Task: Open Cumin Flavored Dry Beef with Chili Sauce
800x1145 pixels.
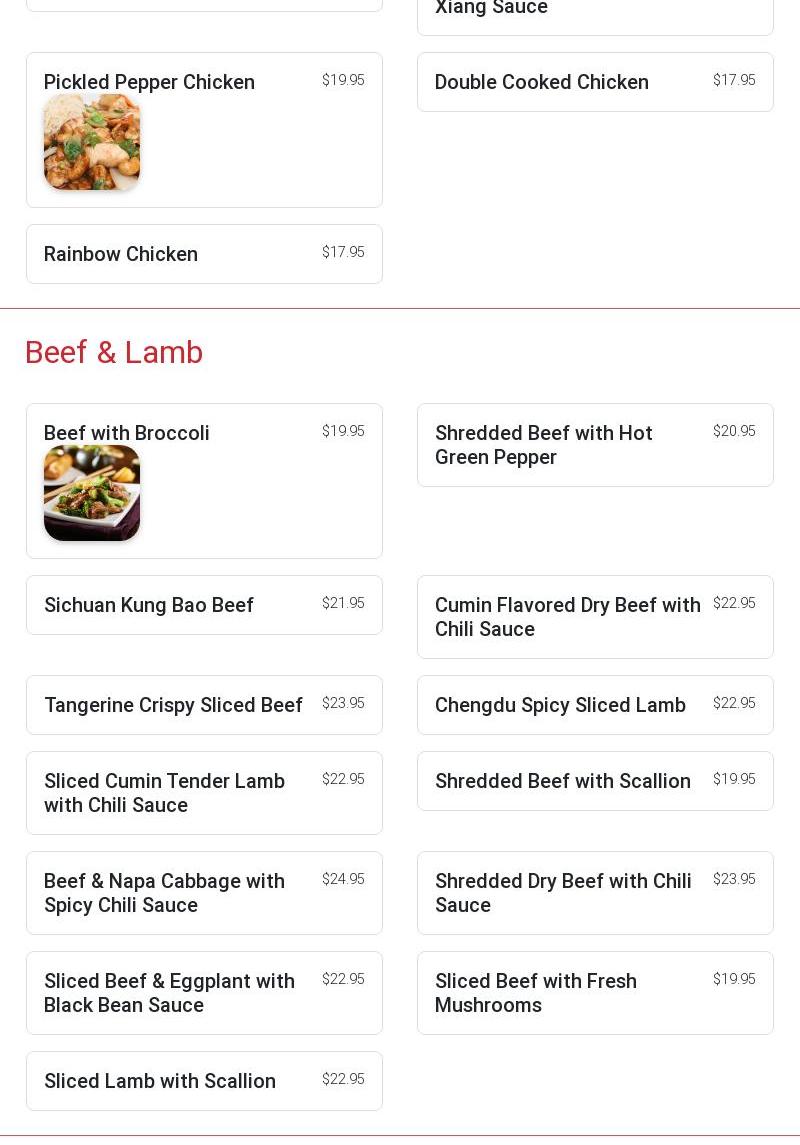Action: [x=595, y=617]
